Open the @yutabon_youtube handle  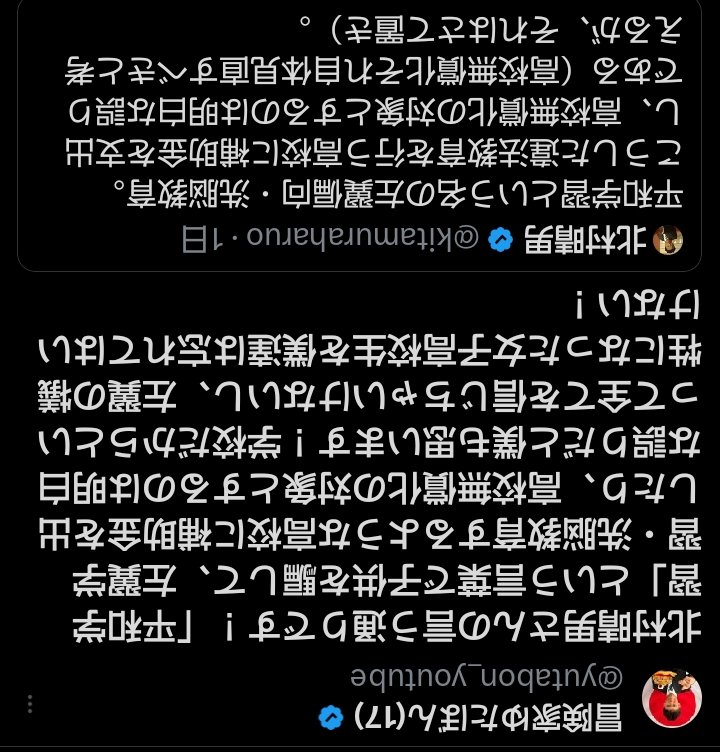click(x=500, y=677)
